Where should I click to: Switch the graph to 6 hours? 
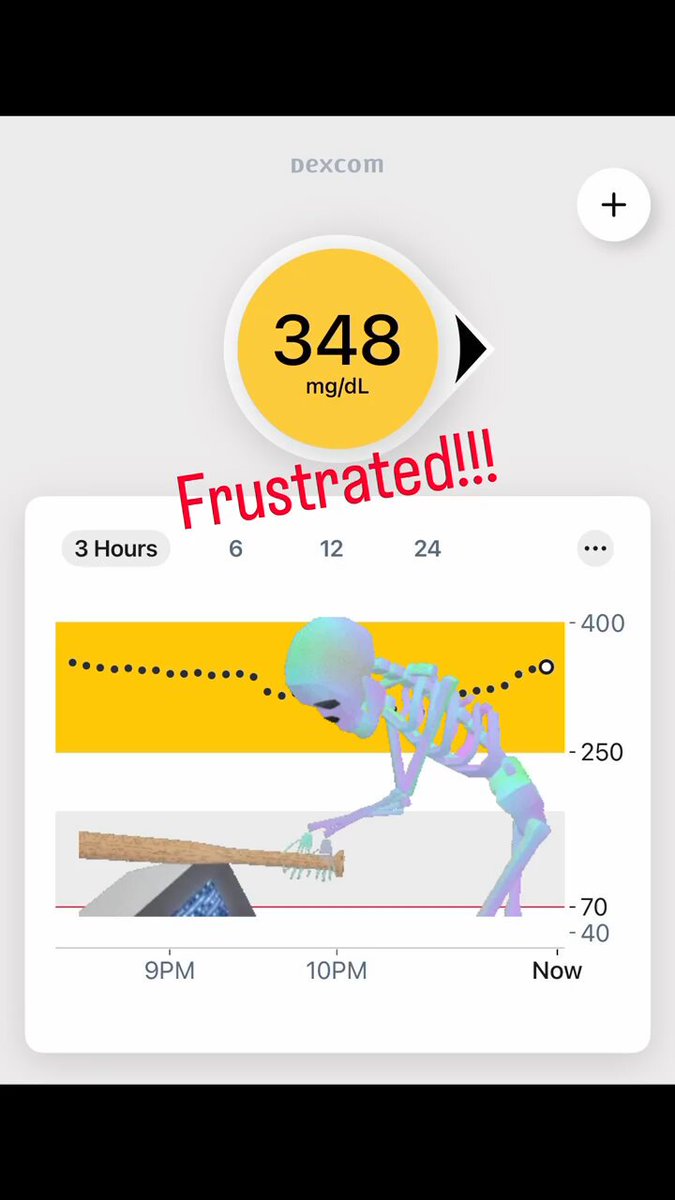[236, 549]
